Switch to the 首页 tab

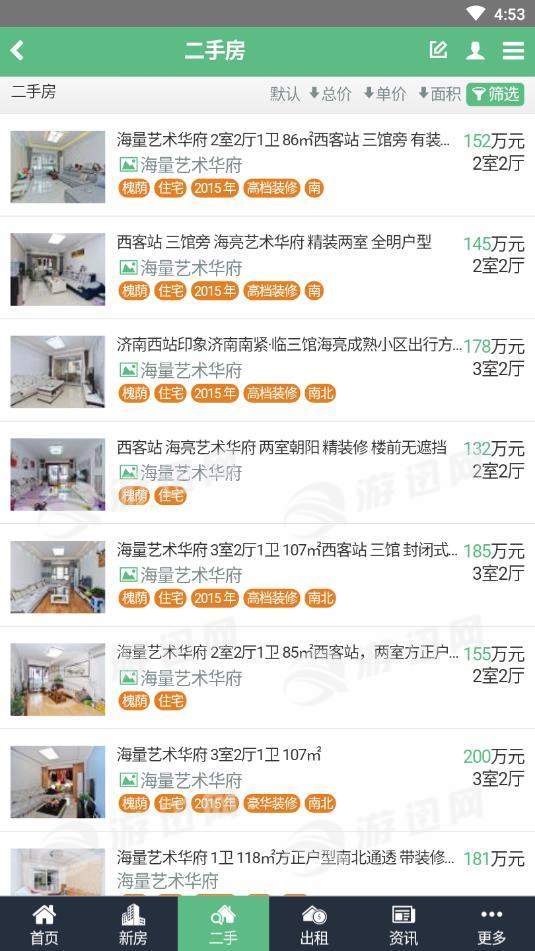(44, 924)
